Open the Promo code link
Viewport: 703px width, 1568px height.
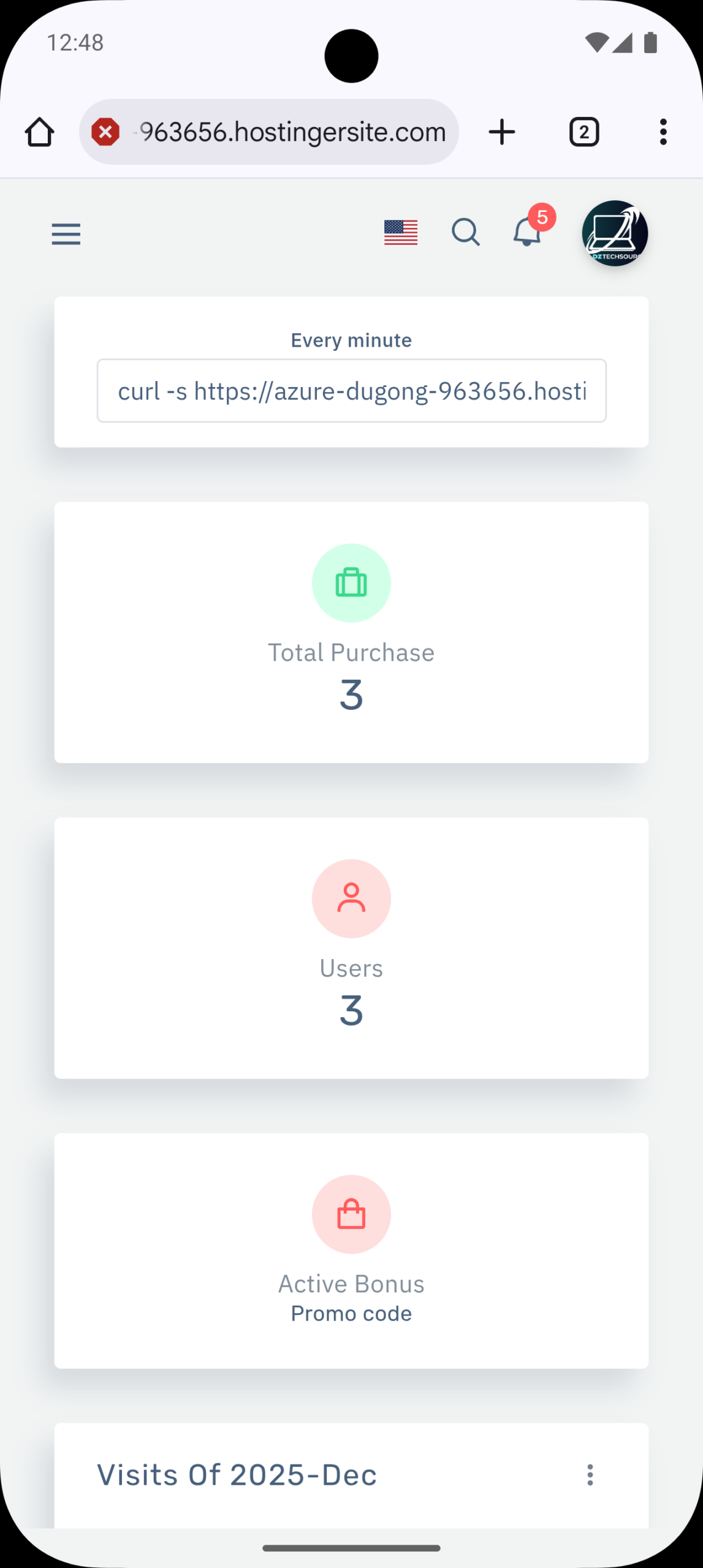[x=351, y=1313]
